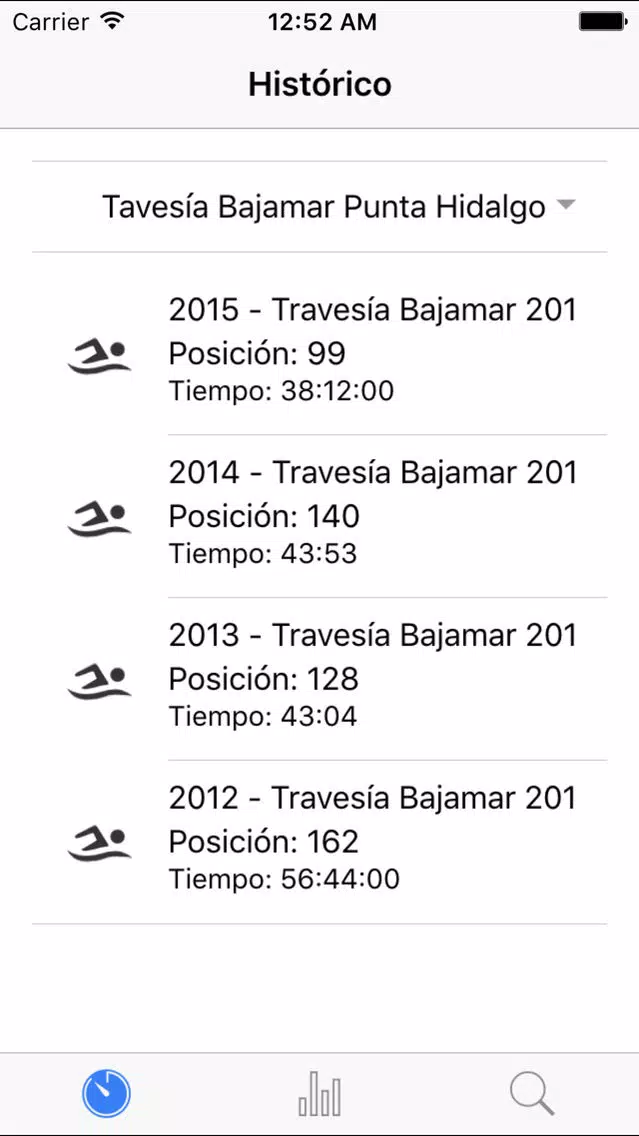Expand the Tavesía Bajamar Punta Hidalgo dropdown

tap(320, 206)
